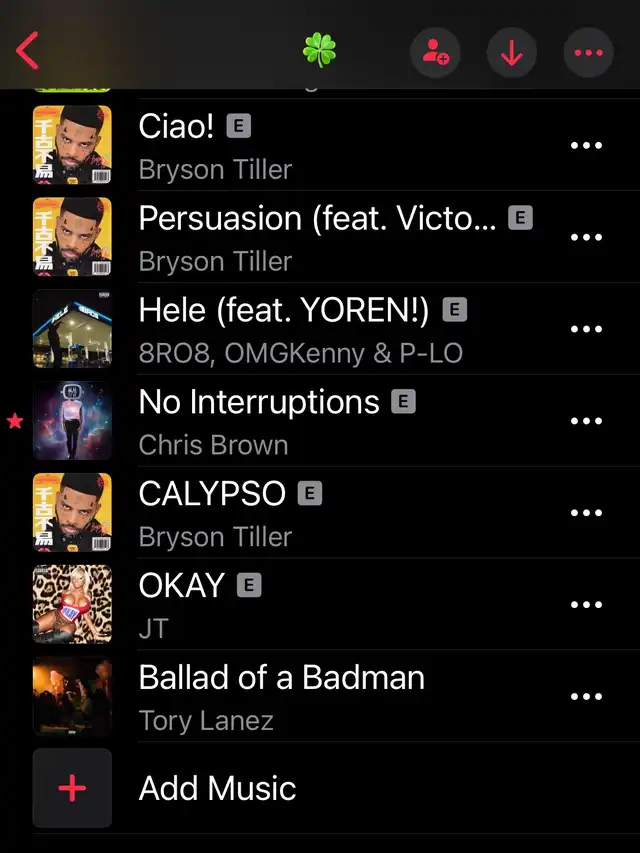
Task: Open more options for Persuasion
Action: tap(586, 238)
